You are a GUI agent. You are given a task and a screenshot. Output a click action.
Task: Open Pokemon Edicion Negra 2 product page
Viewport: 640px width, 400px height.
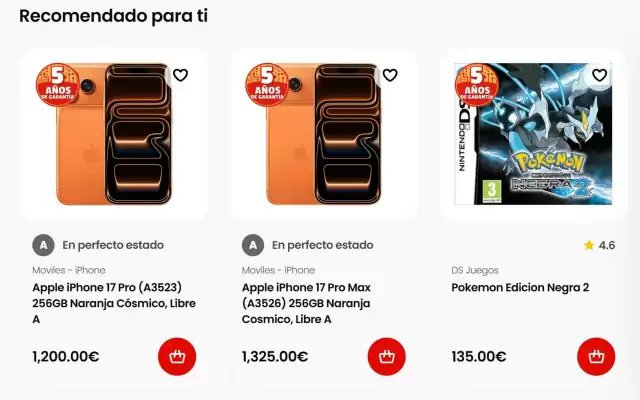tap(520, 288)
